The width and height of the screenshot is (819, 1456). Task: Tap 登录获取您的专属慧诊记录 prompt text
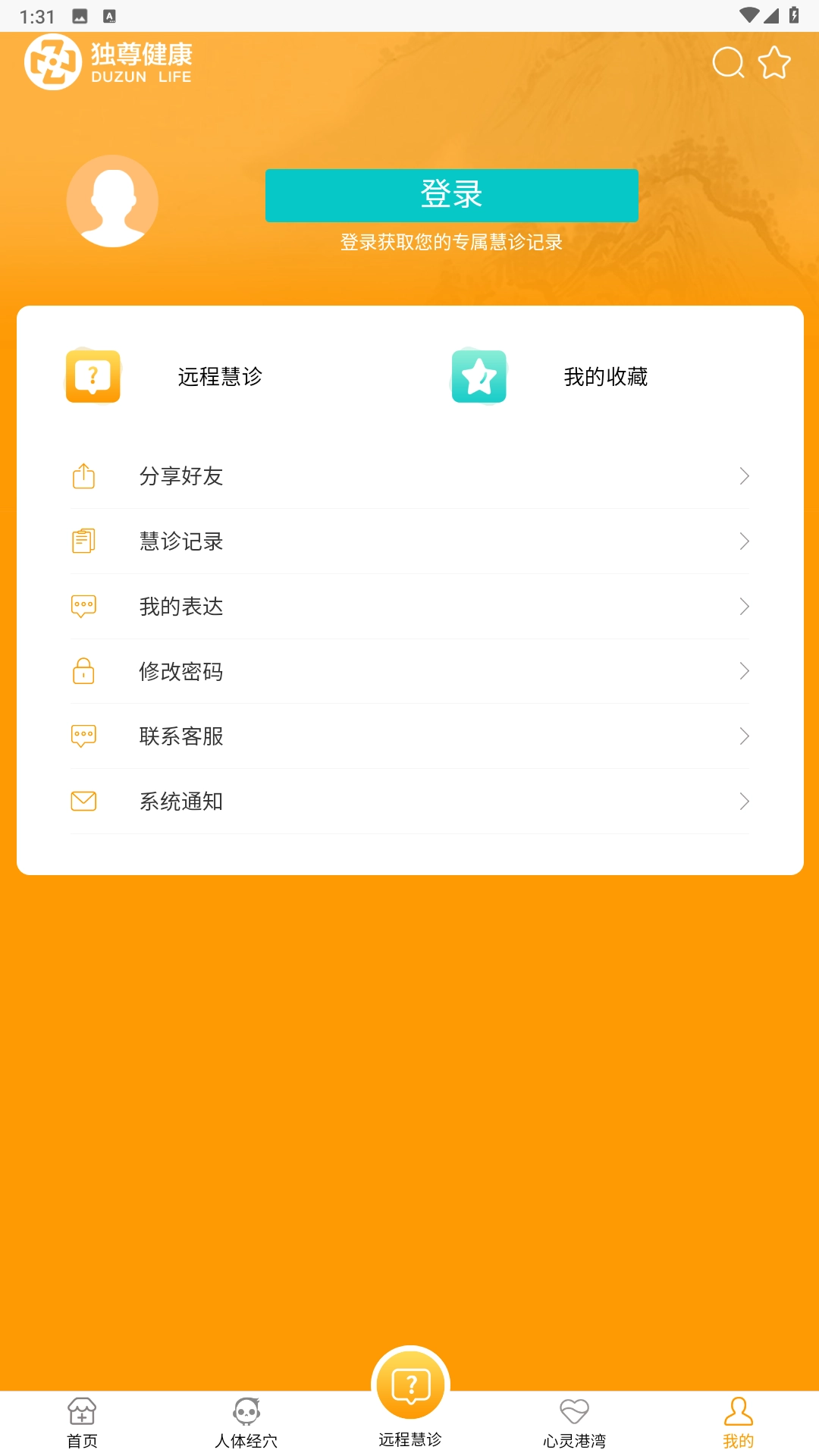(x=452, y=243)
